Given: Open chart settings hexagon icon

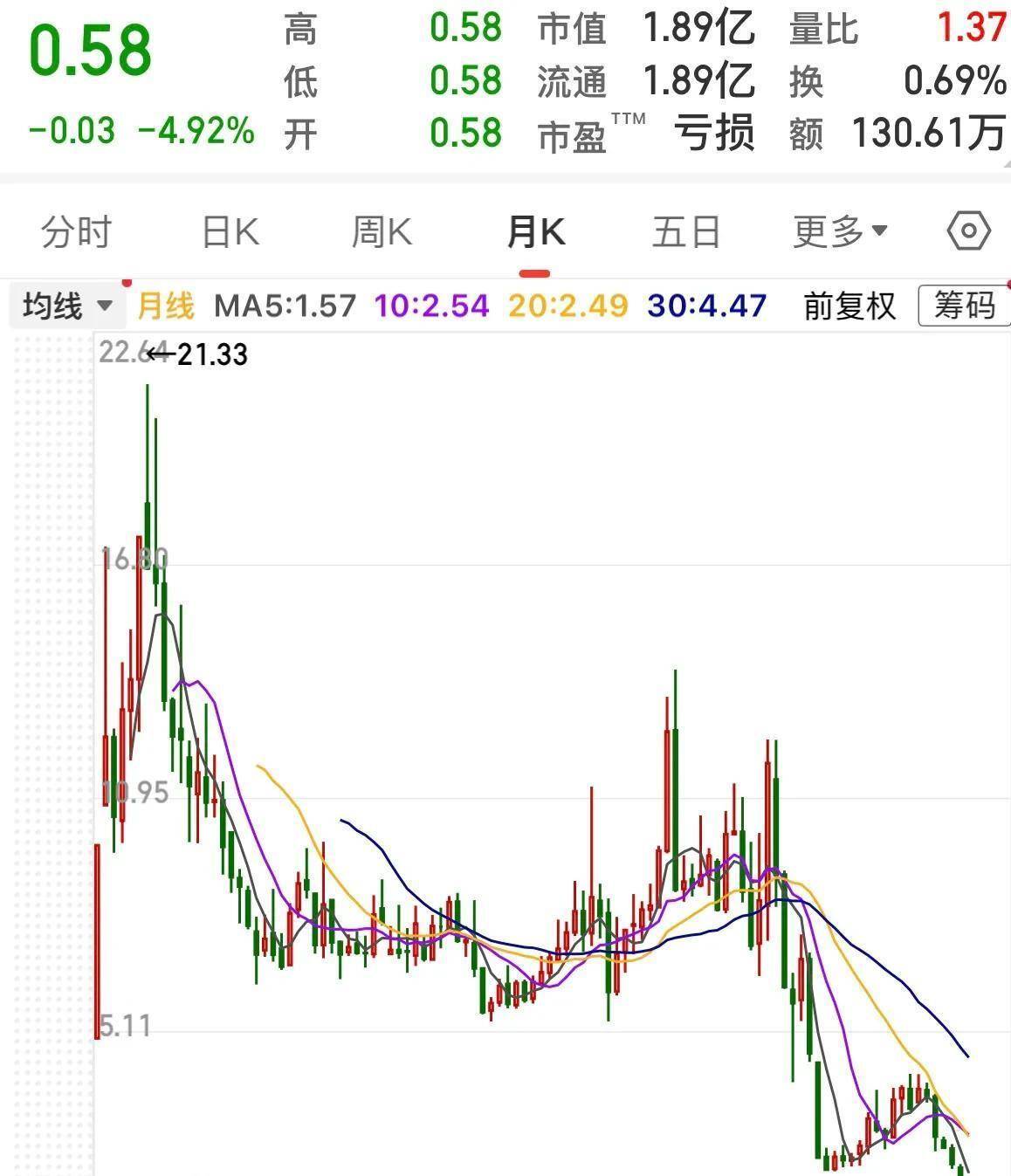Looking at the screenshot, I should 968,232.
